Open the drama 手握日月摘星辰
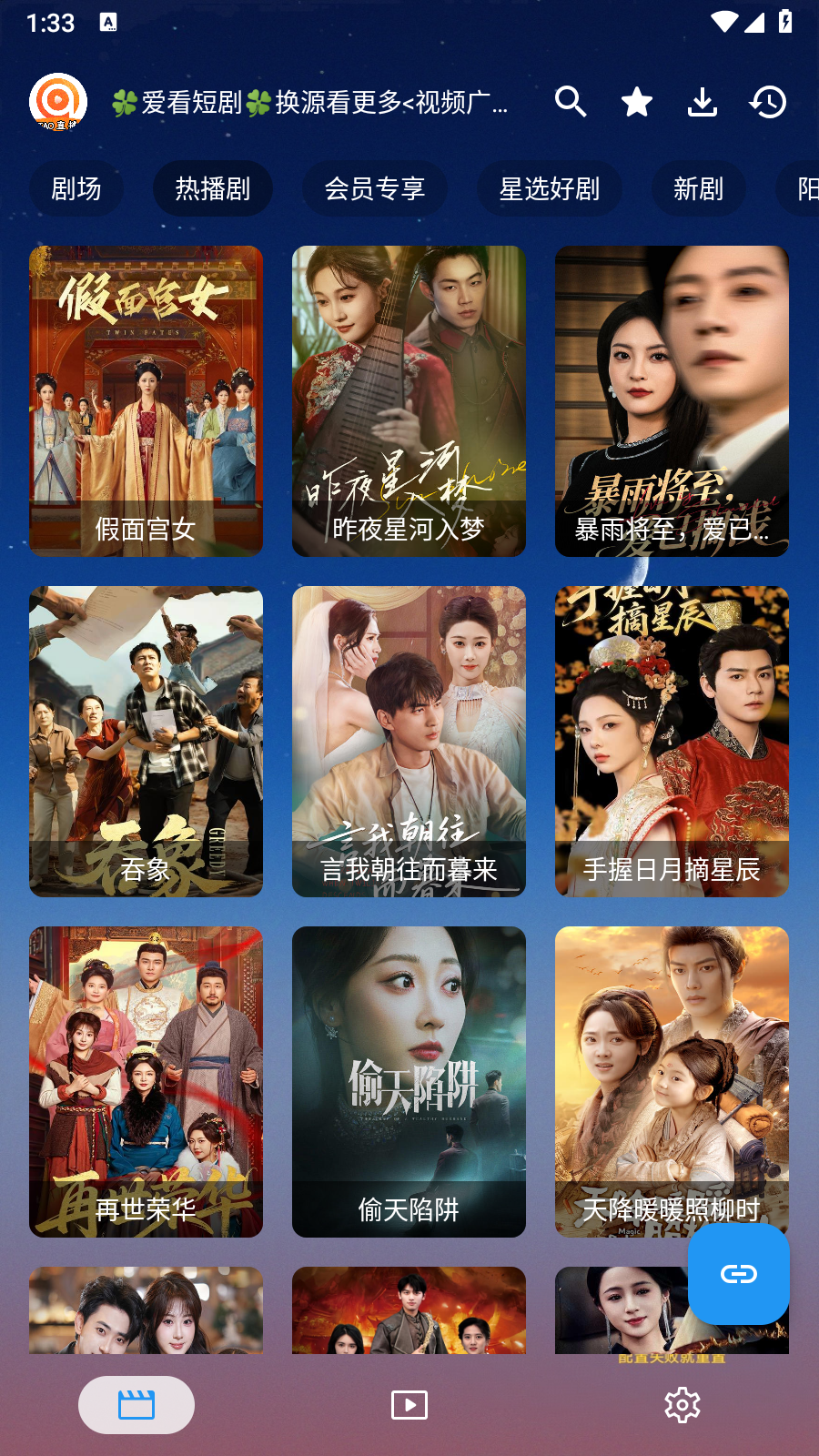Viewport: 819px width, 1456px height. pyautogui.click(x=672, y=741)
